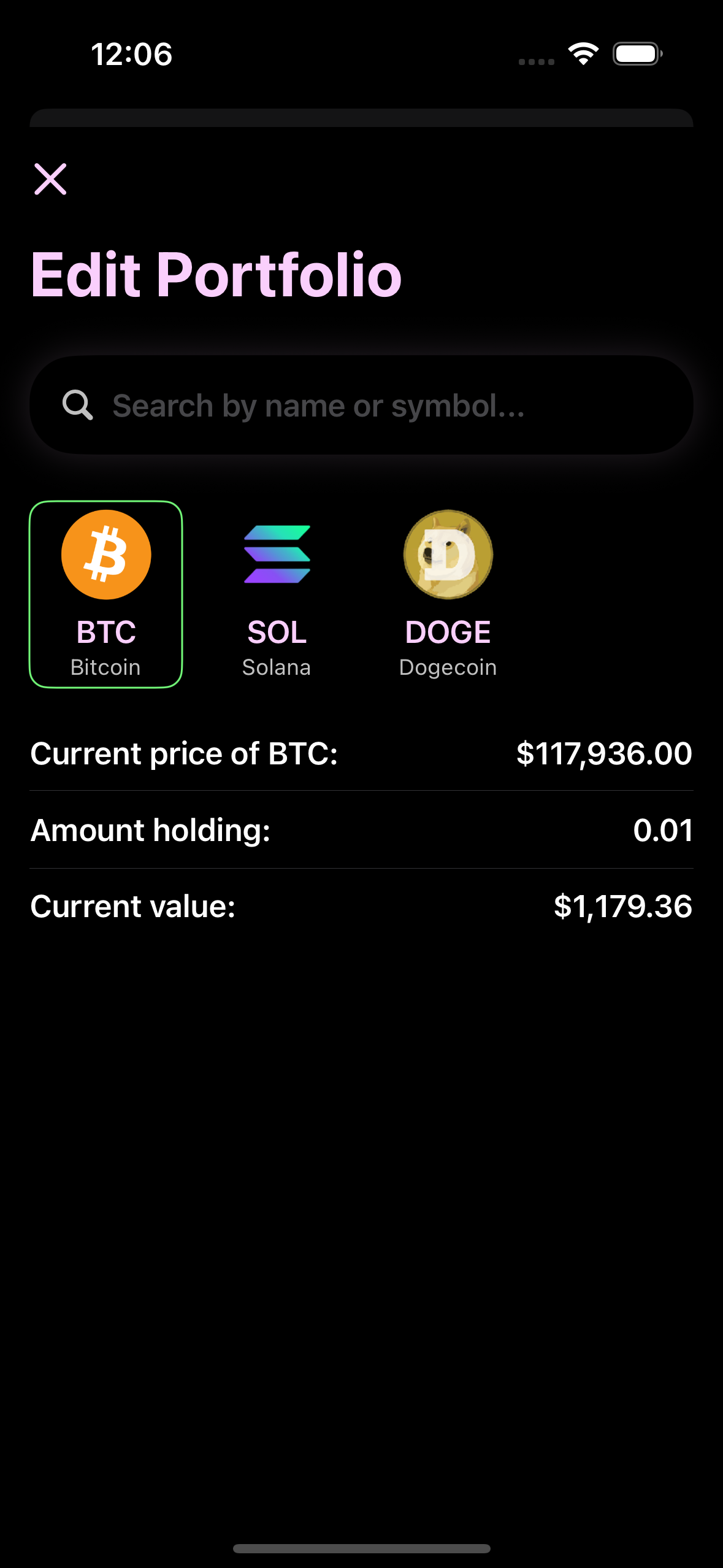Image resolution: width=723 pixels, height=1568 pixels.
Task: Close the Edit Portfolio sheet
Action: tap(50, 179)
